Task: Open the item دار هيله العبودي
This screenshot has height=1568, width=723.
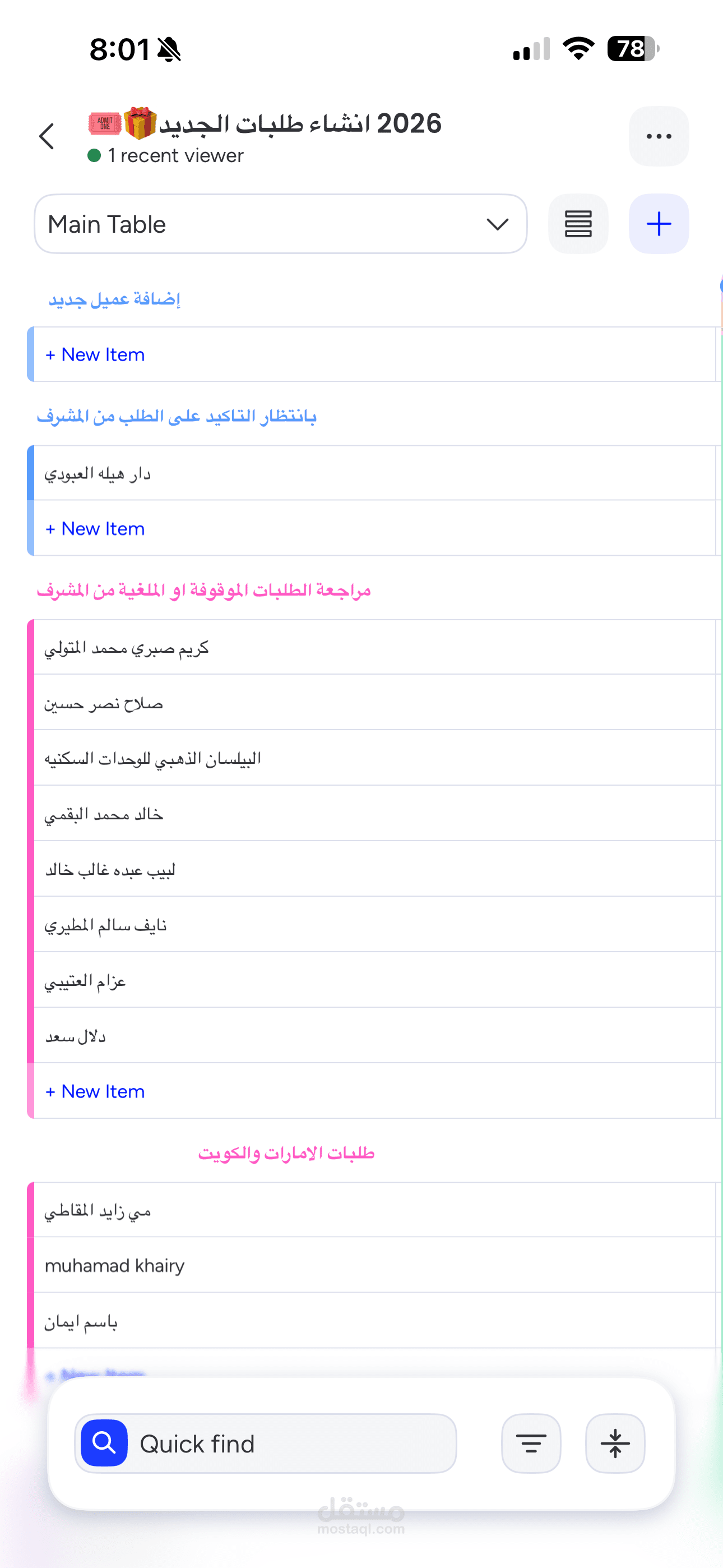Action: 374,473
